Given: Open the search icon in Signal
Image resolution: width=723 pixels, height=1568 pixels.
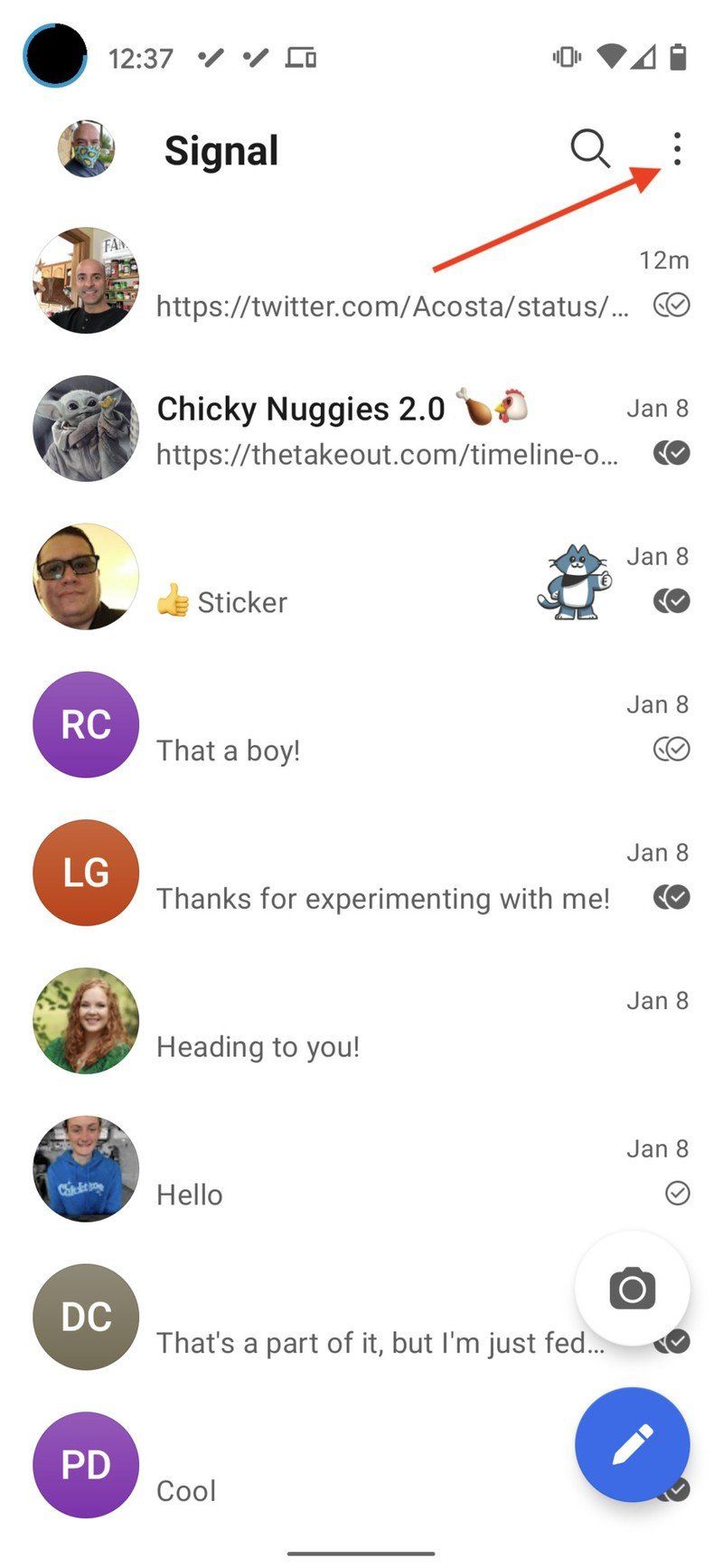Looking at the screenshot, I should (589, 149).
